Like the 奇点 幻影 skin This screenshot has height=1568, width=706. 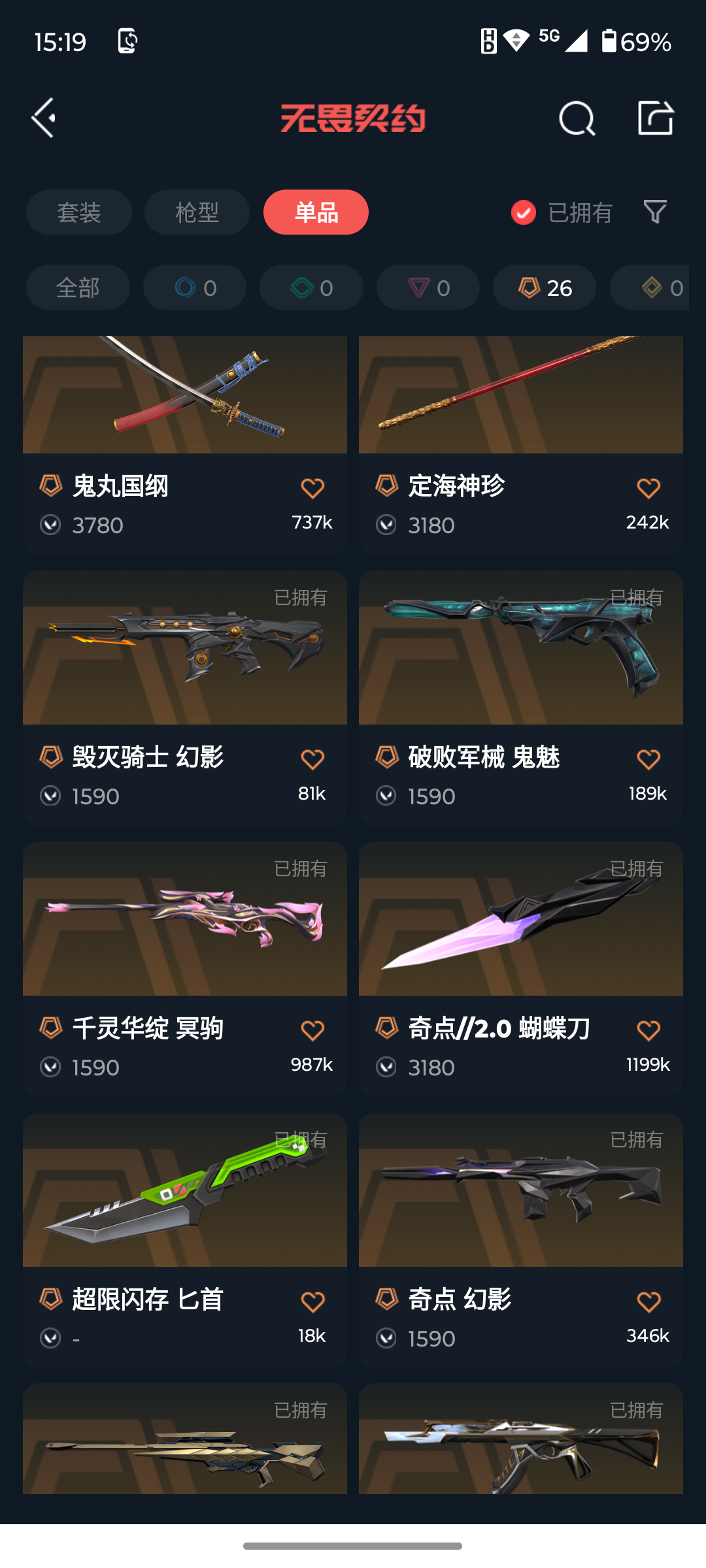pos(648,1301)
